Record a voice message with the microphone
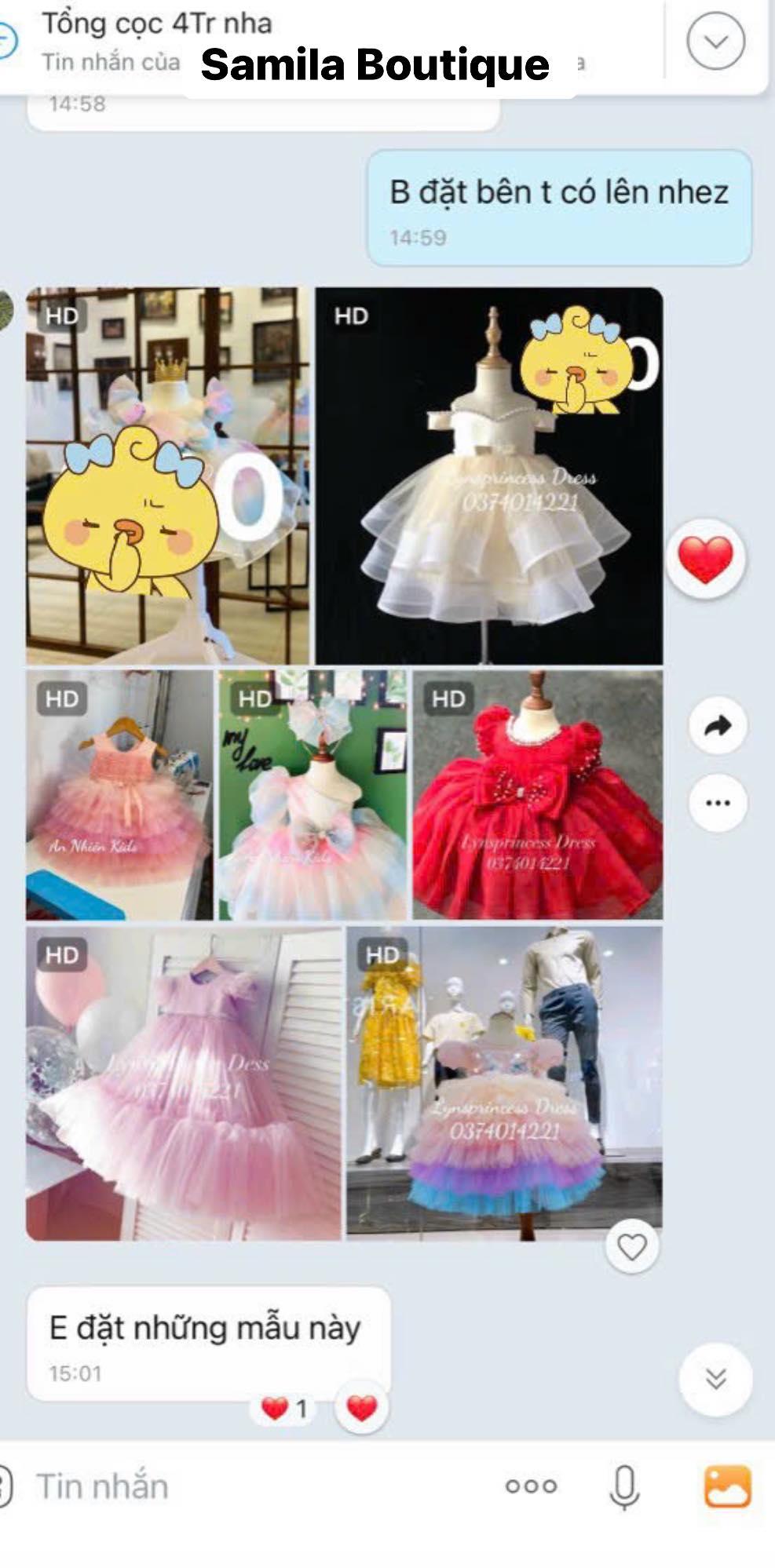Image resolution: width=775 pixels, height=1568 pixels. point(624,1487)
